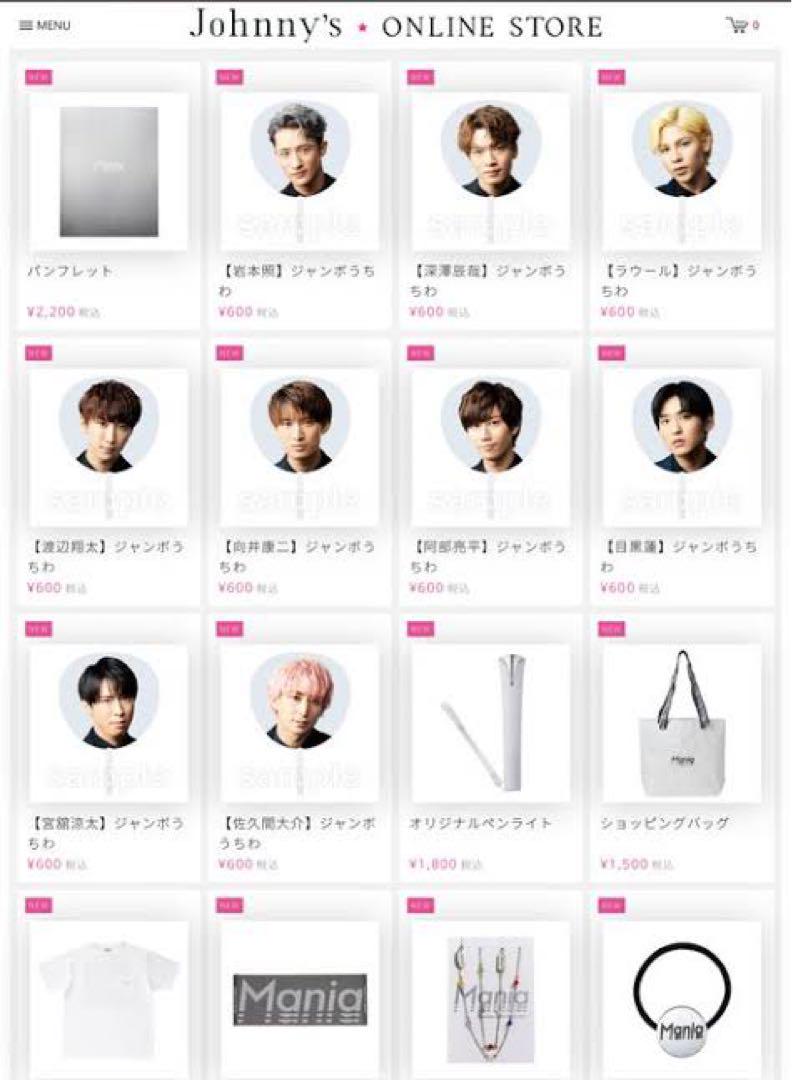Open the ラウール ジャンボうちわ product
The image size is (792, 1080).
[682, 172]
